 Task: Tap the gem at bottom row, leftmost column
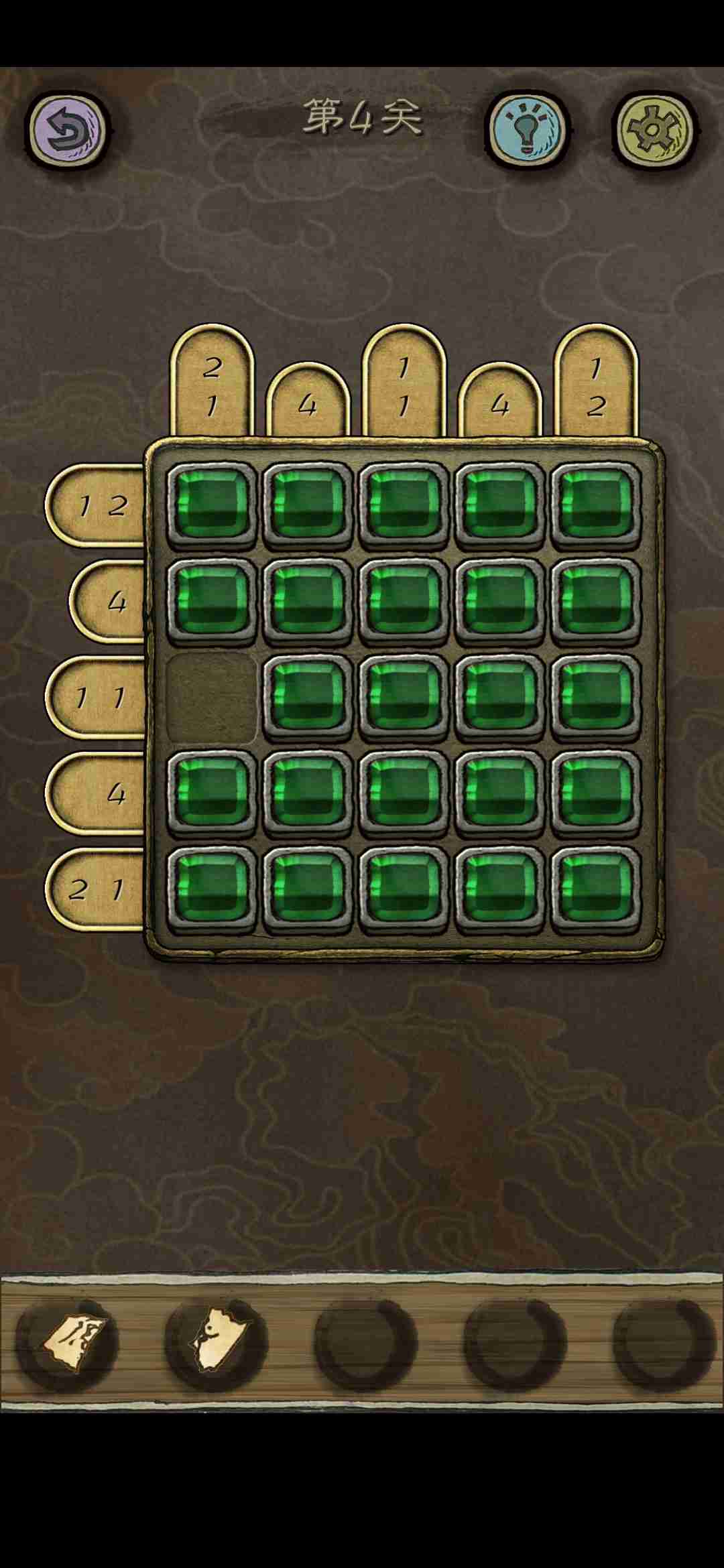(x=212, y=889)
